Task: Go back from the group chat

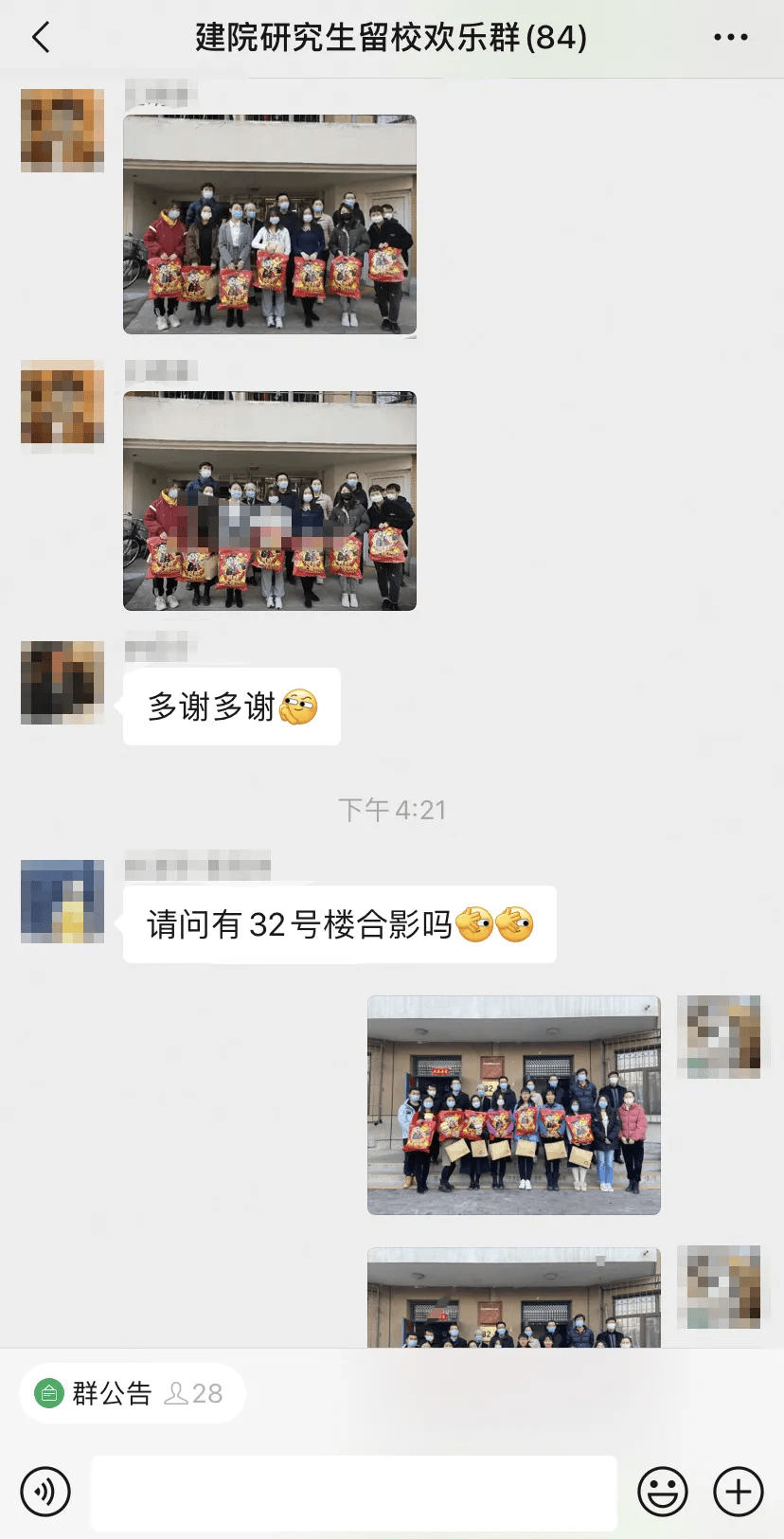Action: pyautogui.click(x=41, y=38)
